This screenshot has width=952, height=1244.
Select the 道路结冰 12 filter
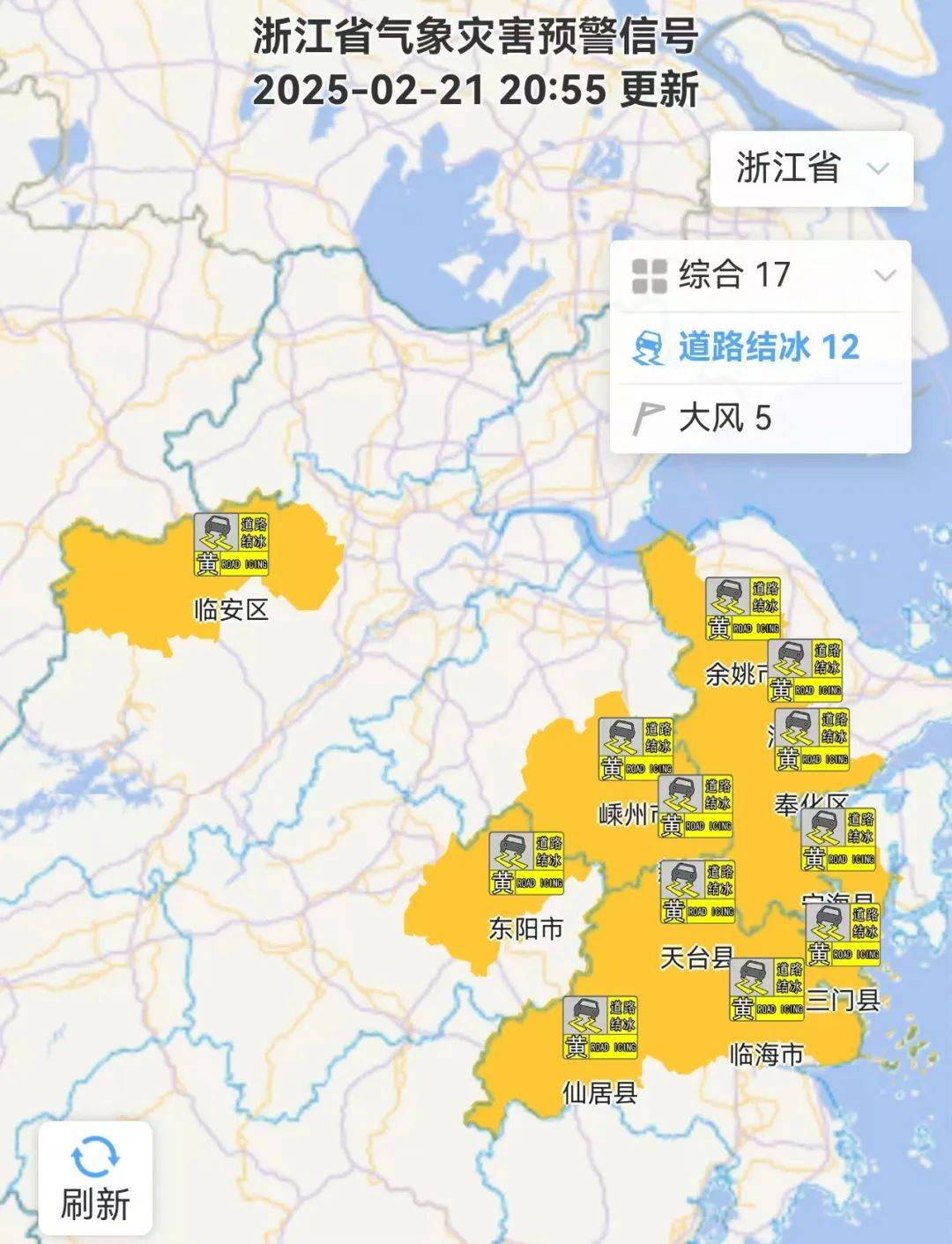pos(762,346)
